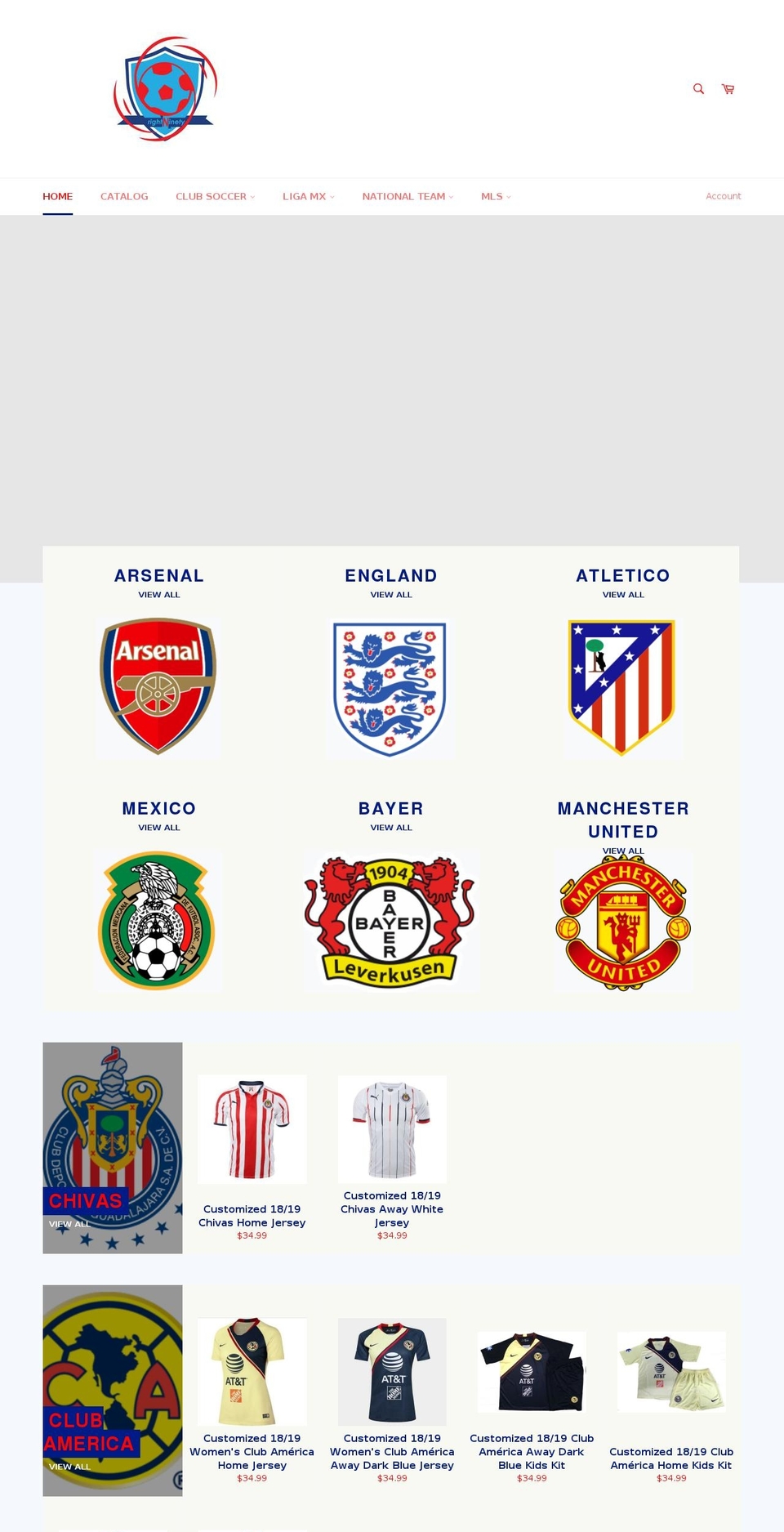
Task: Expand the Club Soccer menu
Action: click(215, 196)
